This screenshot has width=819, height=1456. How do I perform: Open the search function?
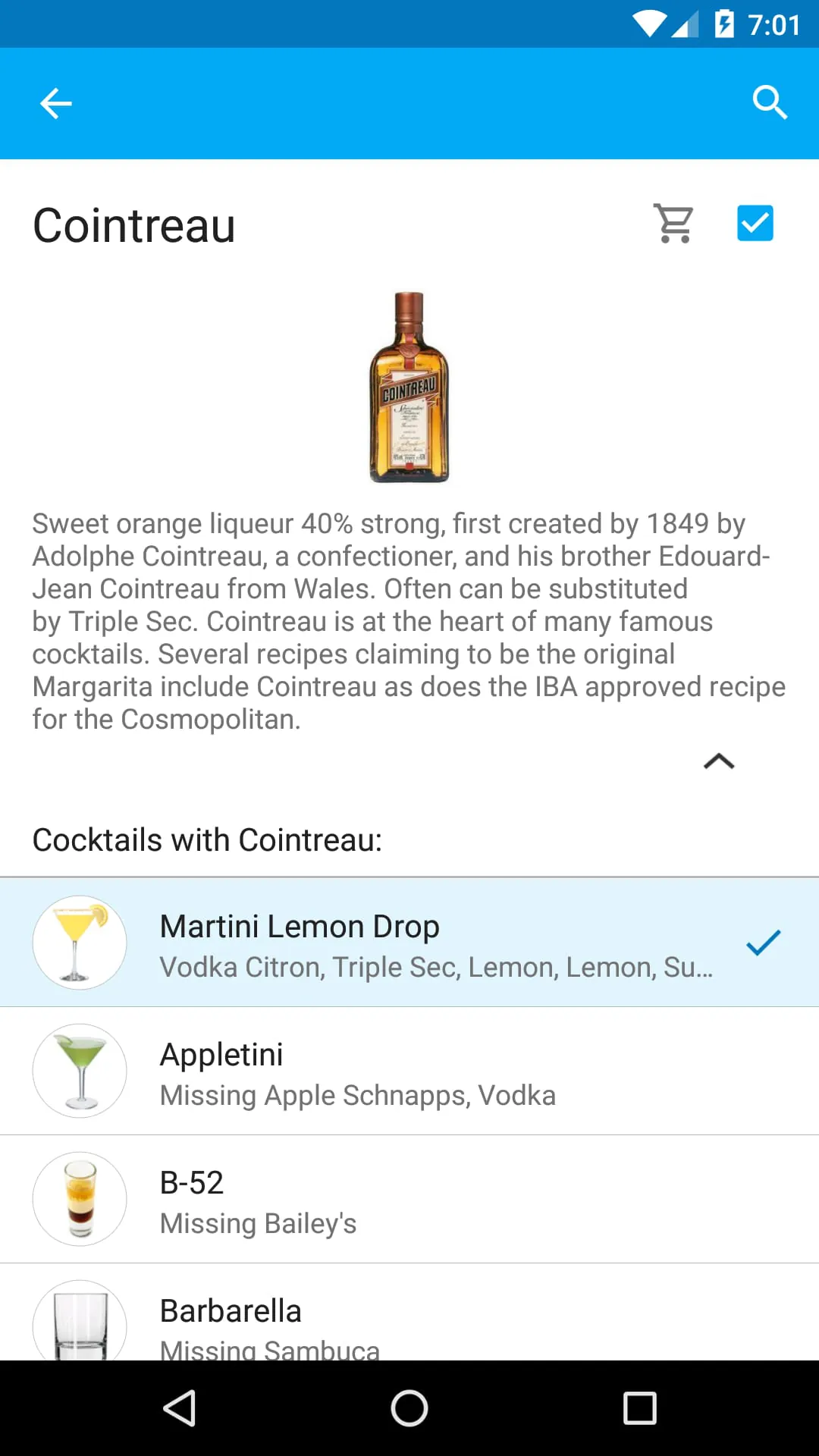point(770,102)
